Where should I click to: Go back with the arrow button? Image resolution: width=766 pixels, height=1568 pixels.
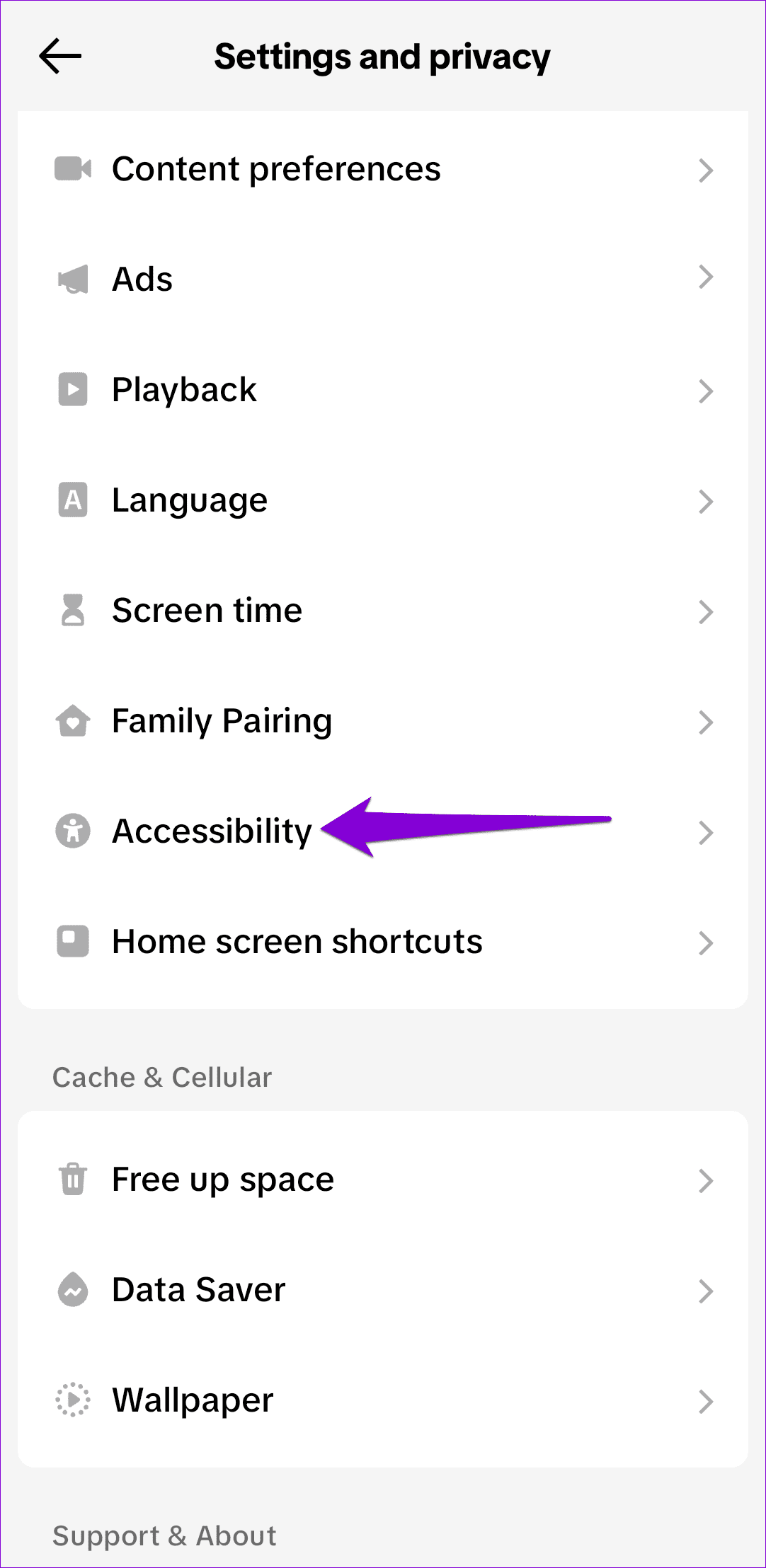tap(60, 56)
